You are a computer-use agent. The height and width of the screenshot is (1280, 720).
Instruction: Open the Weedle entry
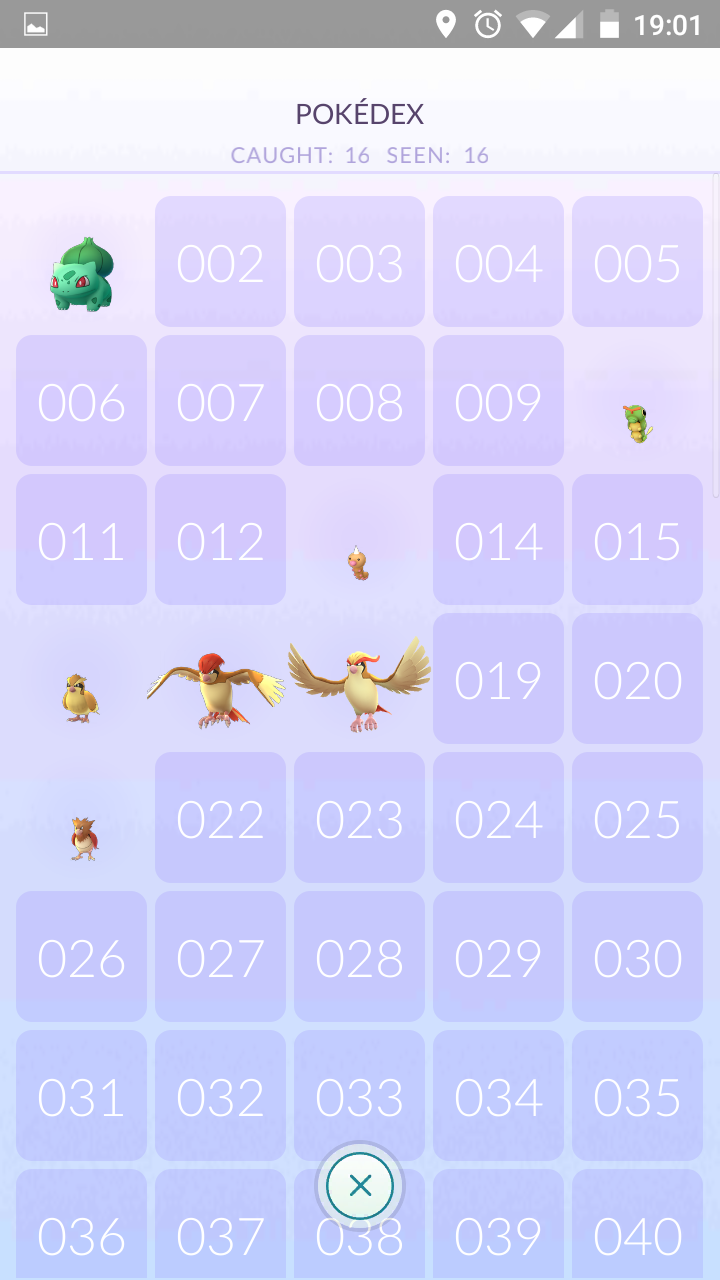click(359, 563)
